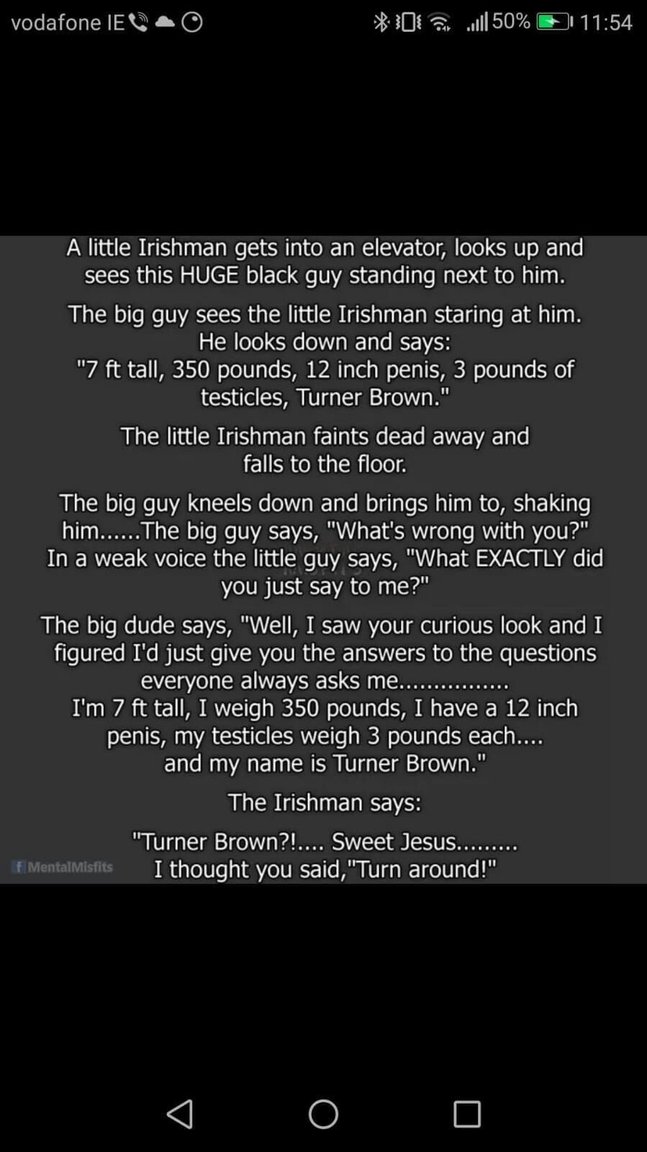The height and width of the screenshot is (1152, 647).
Task: Go back using the navigation bar
Action: click(180, 1113)
